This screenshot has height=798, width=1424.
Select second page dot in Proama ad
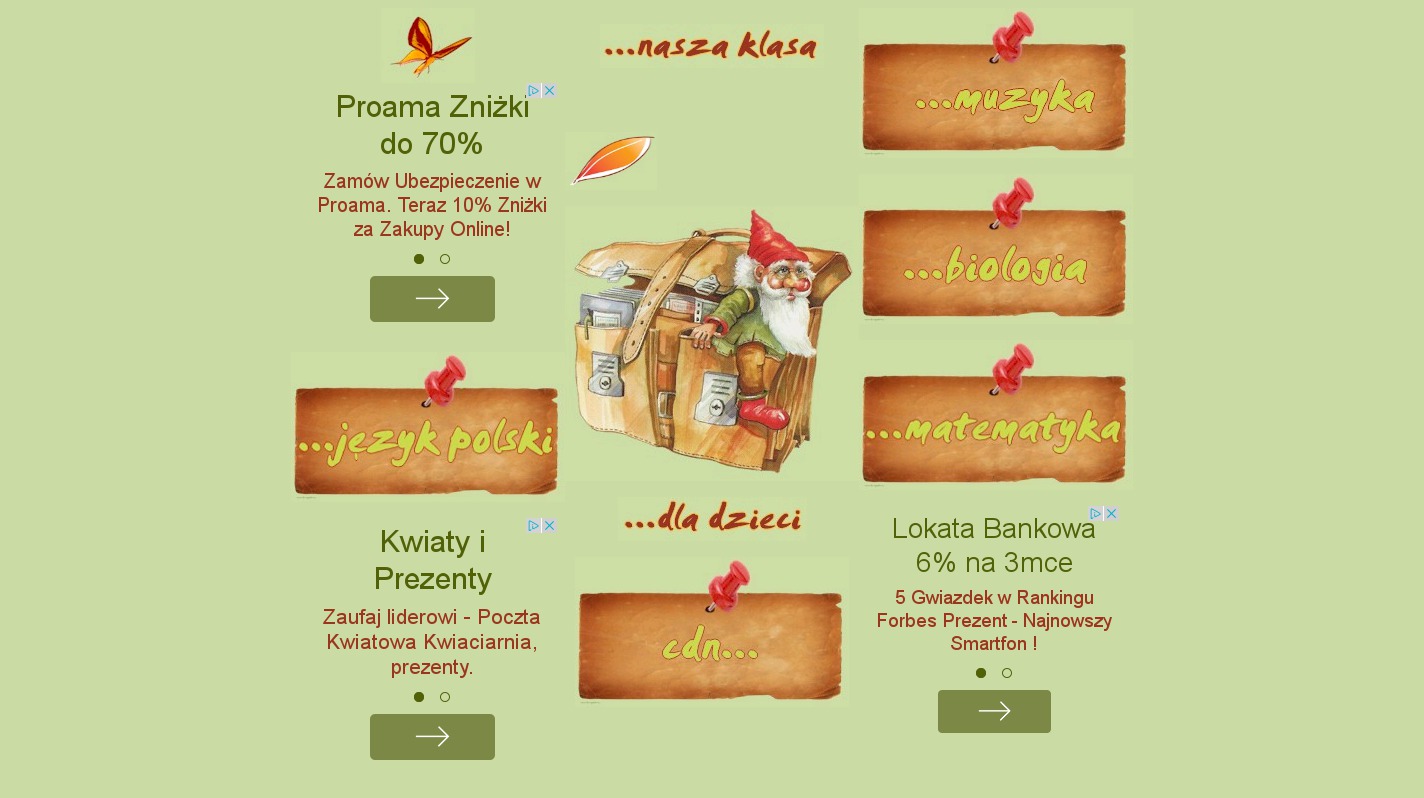click(x=445, y=259)
